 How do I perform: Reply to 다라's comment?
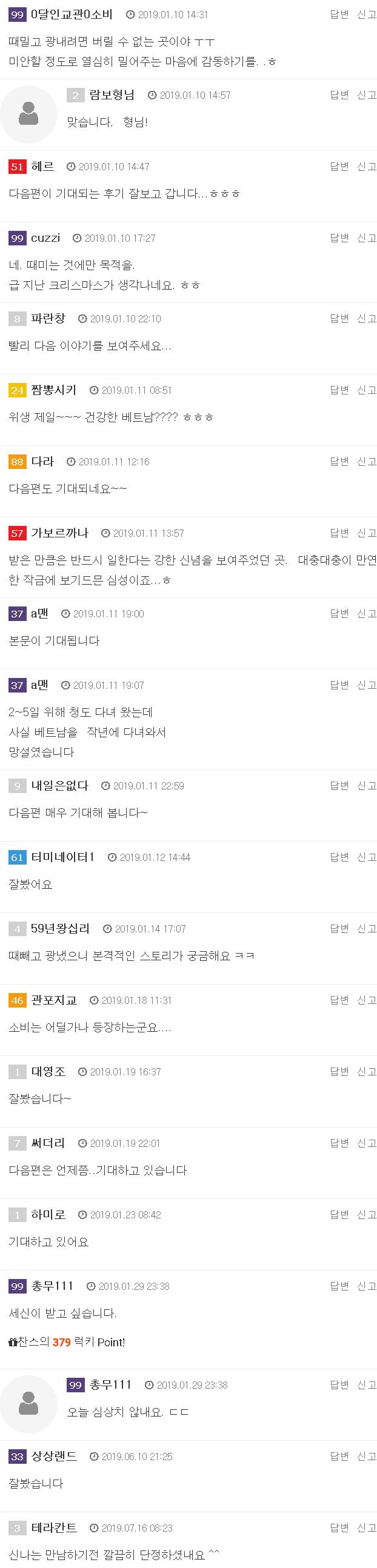pyautogui.click(x=339, y=462)
